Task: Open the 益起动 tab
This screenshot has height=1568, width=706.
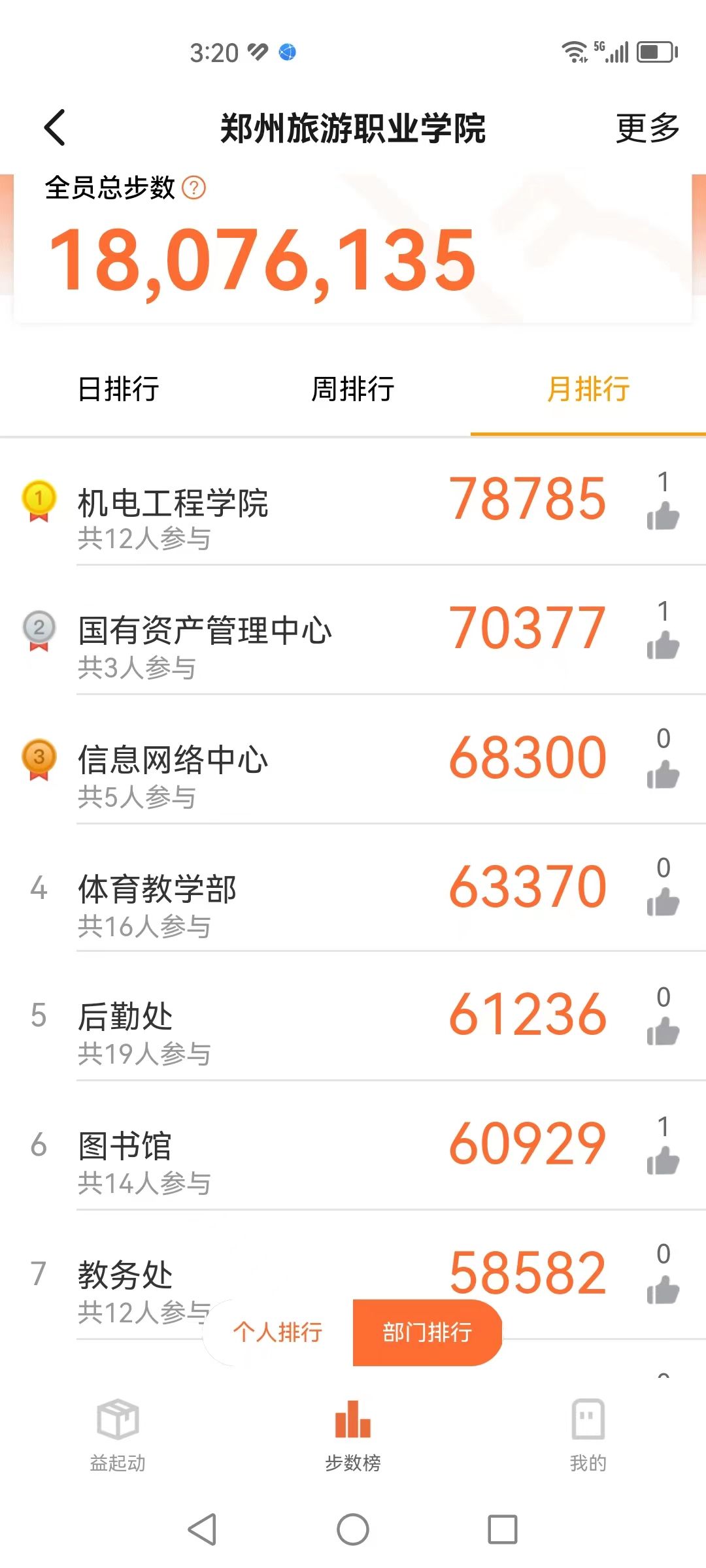Action: [118, 1435]
